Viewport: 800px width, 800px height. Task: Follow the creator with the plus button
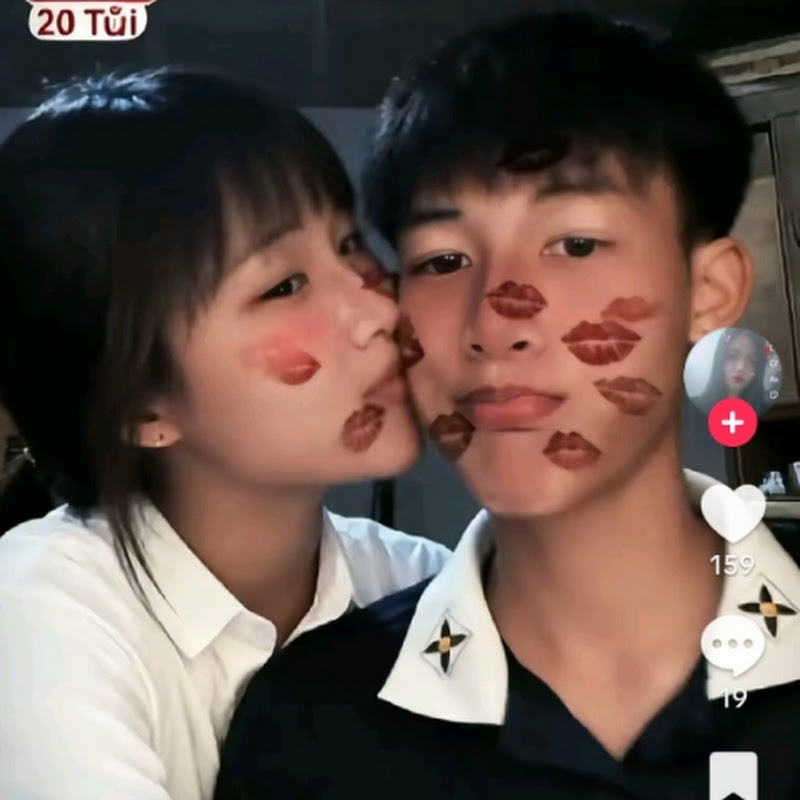click(x=732, y=422)
